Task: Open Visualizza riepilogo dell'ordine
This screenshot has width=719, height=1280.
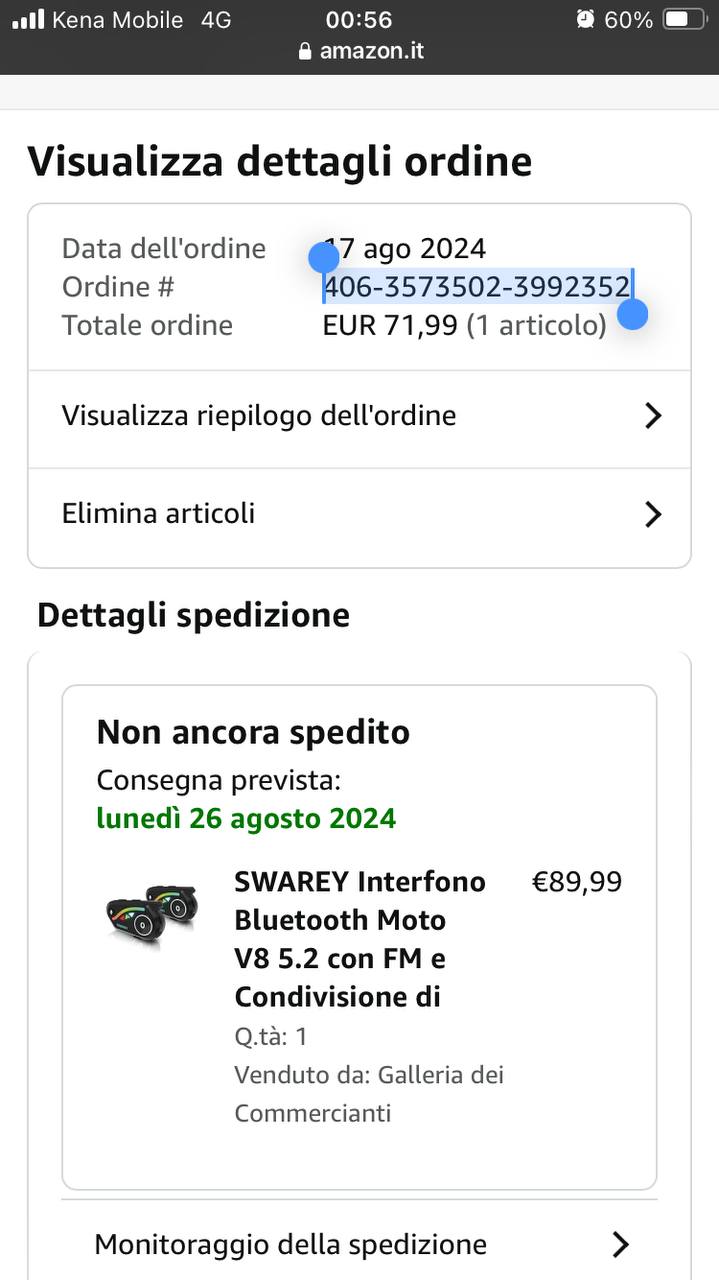Action: pyautogui.click(x=359, y=416)
